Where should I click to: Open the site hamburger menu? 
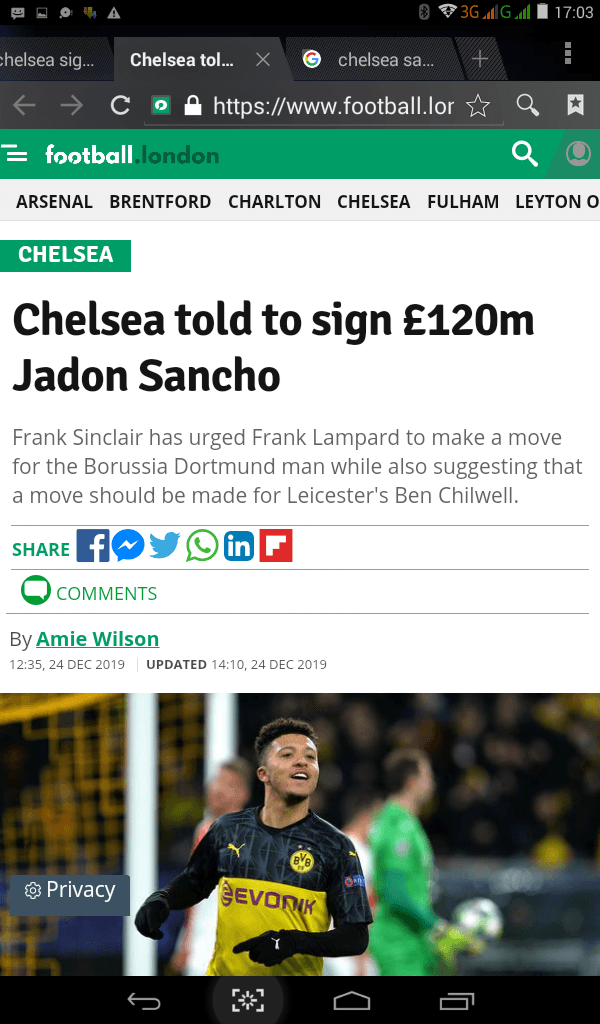(16, 154)
